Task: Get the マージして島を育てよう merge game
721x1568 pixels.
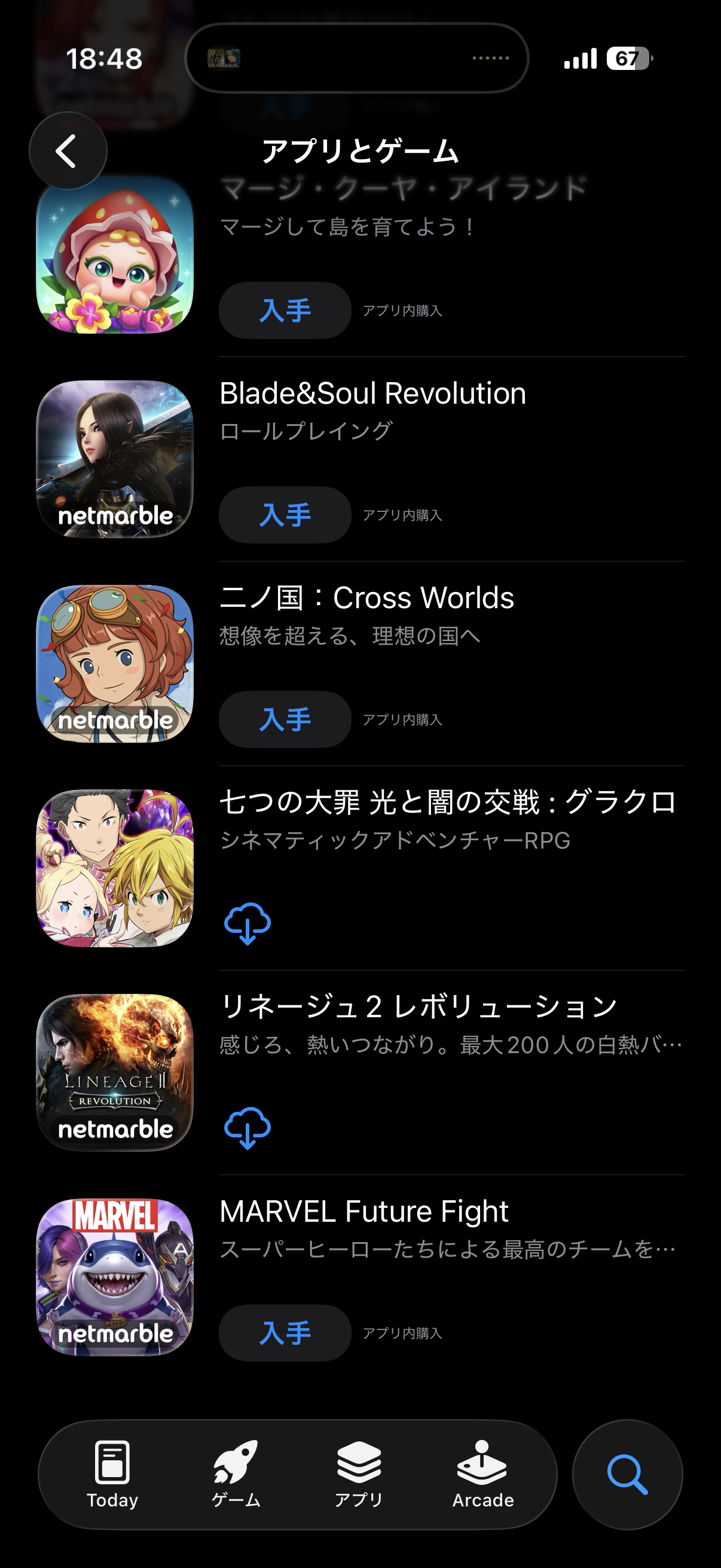Action: pyautogui.click(x=285, y=310)
